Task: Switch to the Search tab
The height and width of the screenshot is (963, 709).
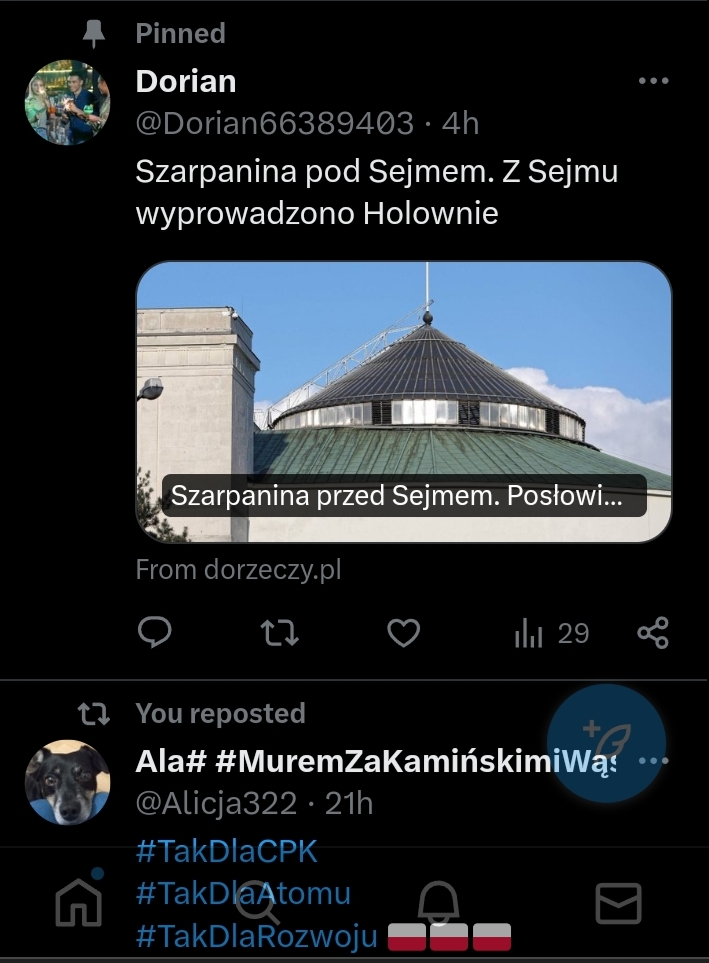Action: tap(258, 903)
